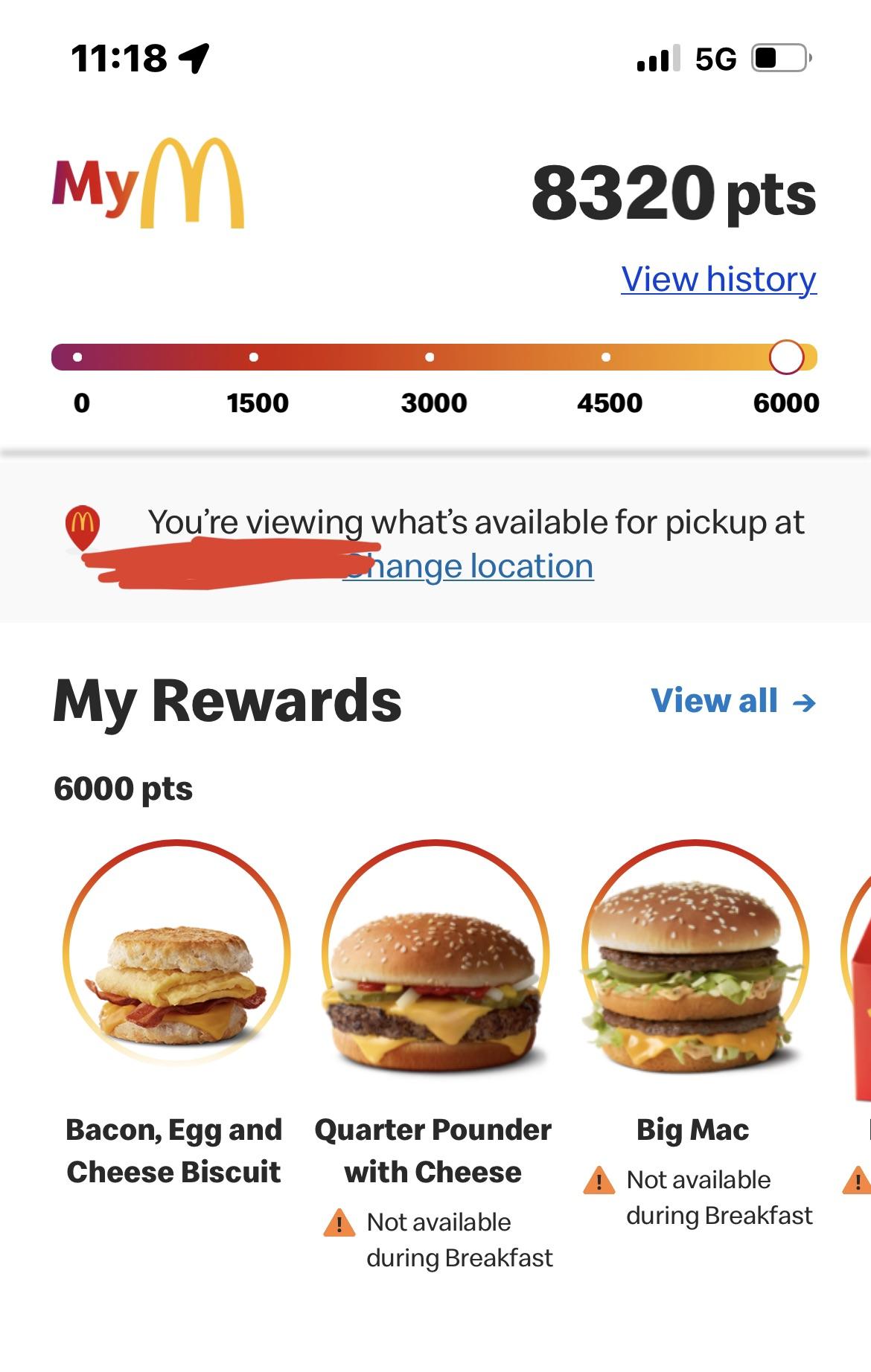Select the Bacon, Egg and Cheese Biscuit reward

[174, 967]
